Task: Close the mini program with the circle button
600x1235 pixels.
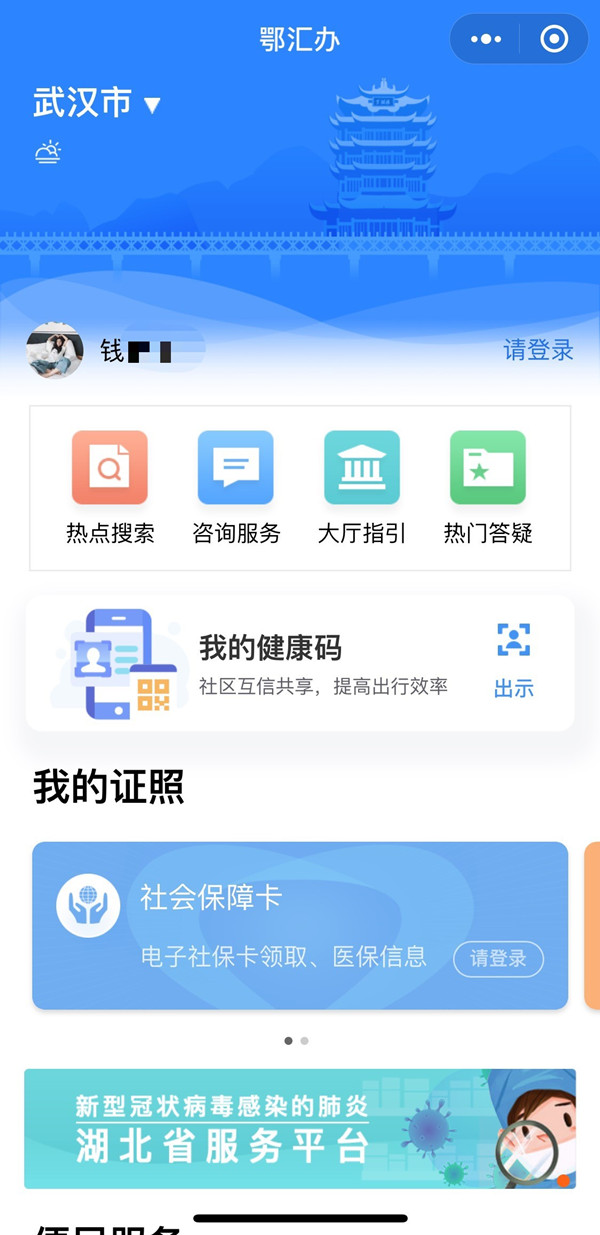Action: click(553, 39)
